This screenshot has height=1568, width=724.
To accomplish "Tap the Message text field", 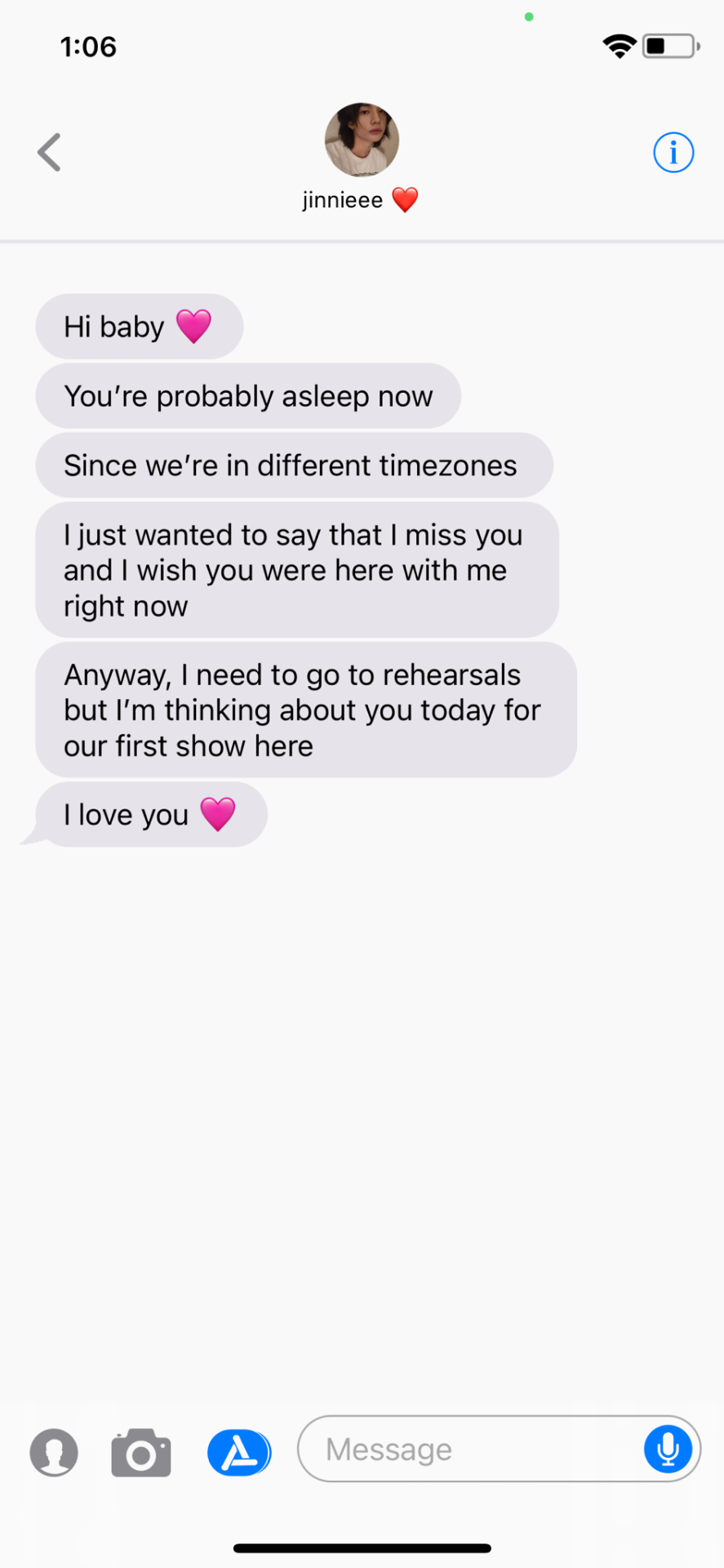I will point(465,1450).
